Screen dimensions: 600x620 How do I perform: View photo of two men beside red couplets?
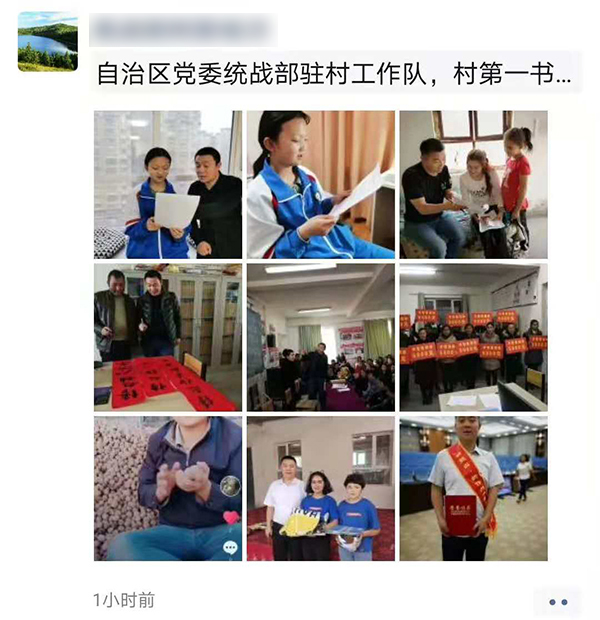click(x=168, y=337)
